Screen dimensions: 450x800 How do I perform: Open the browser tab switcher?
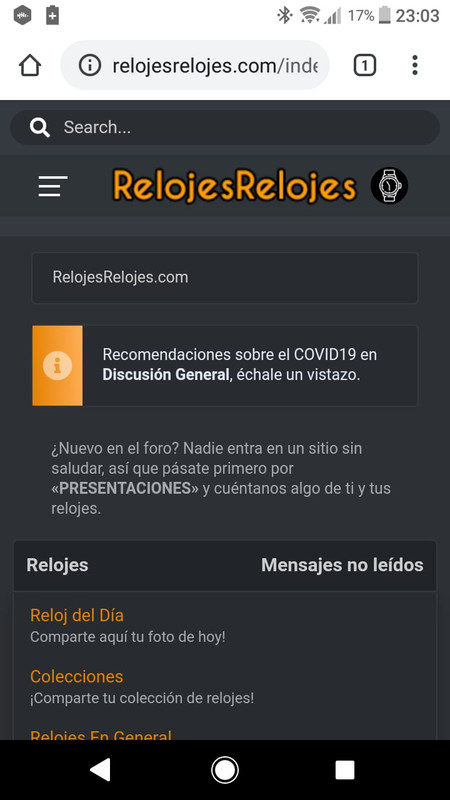point(364,65)
